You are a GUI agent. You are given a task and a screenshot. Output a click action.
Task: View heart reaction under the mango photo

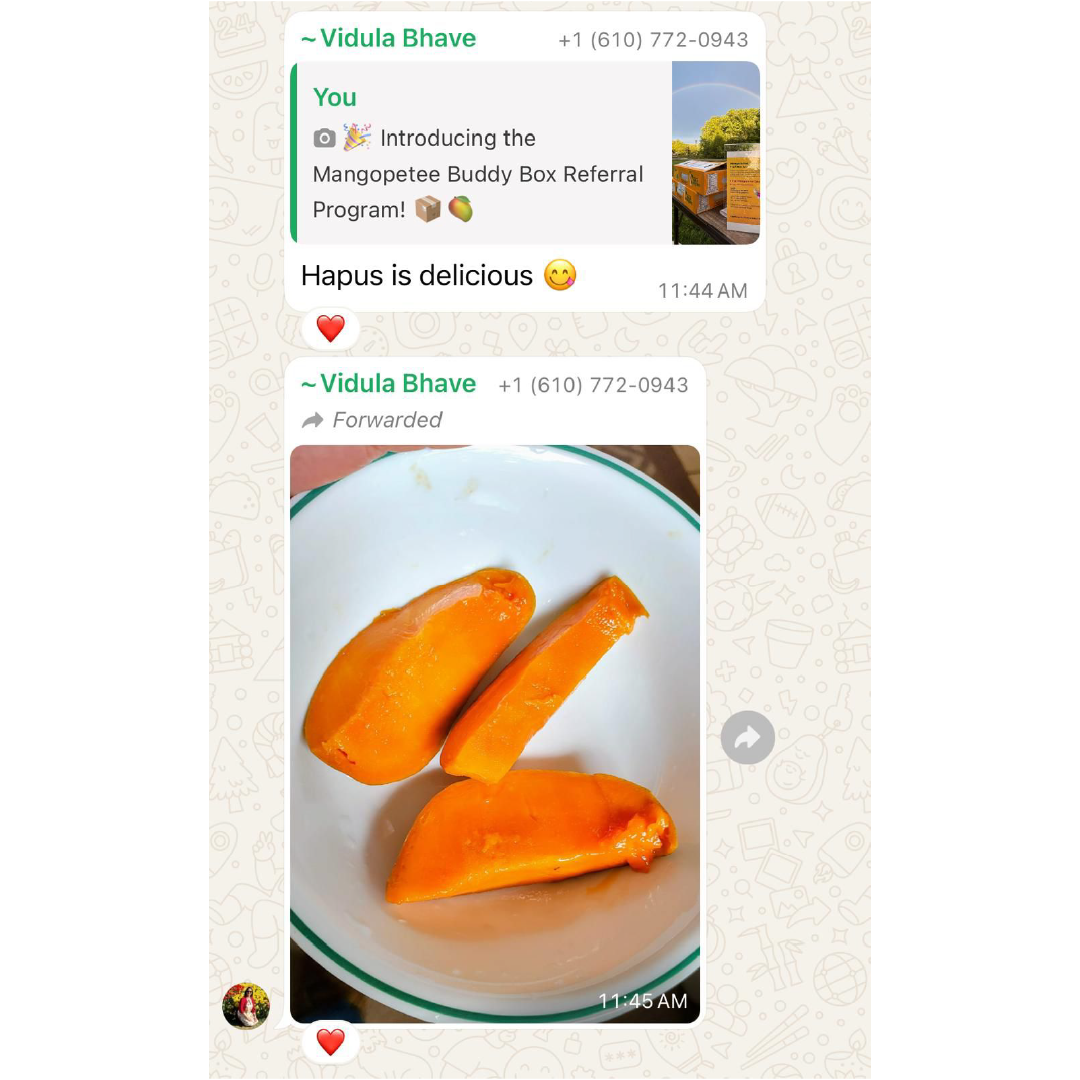(330, 1042)
